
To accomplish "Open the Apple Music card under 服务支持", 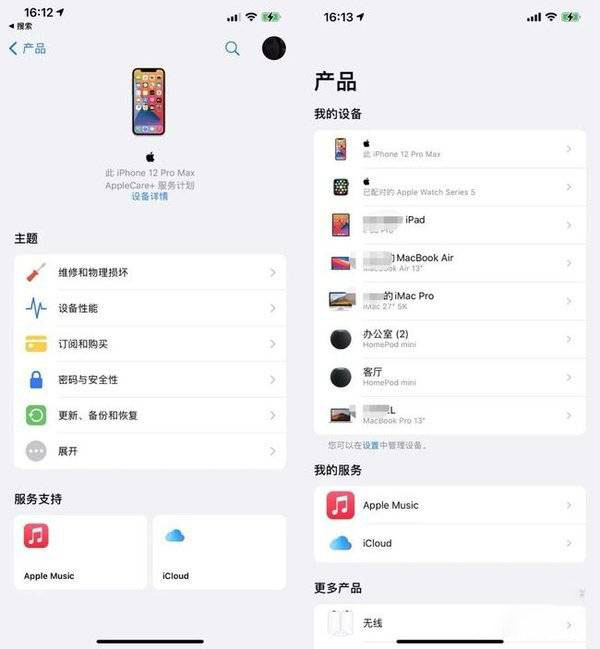I will pyautogui.click(x=80, y=552).
